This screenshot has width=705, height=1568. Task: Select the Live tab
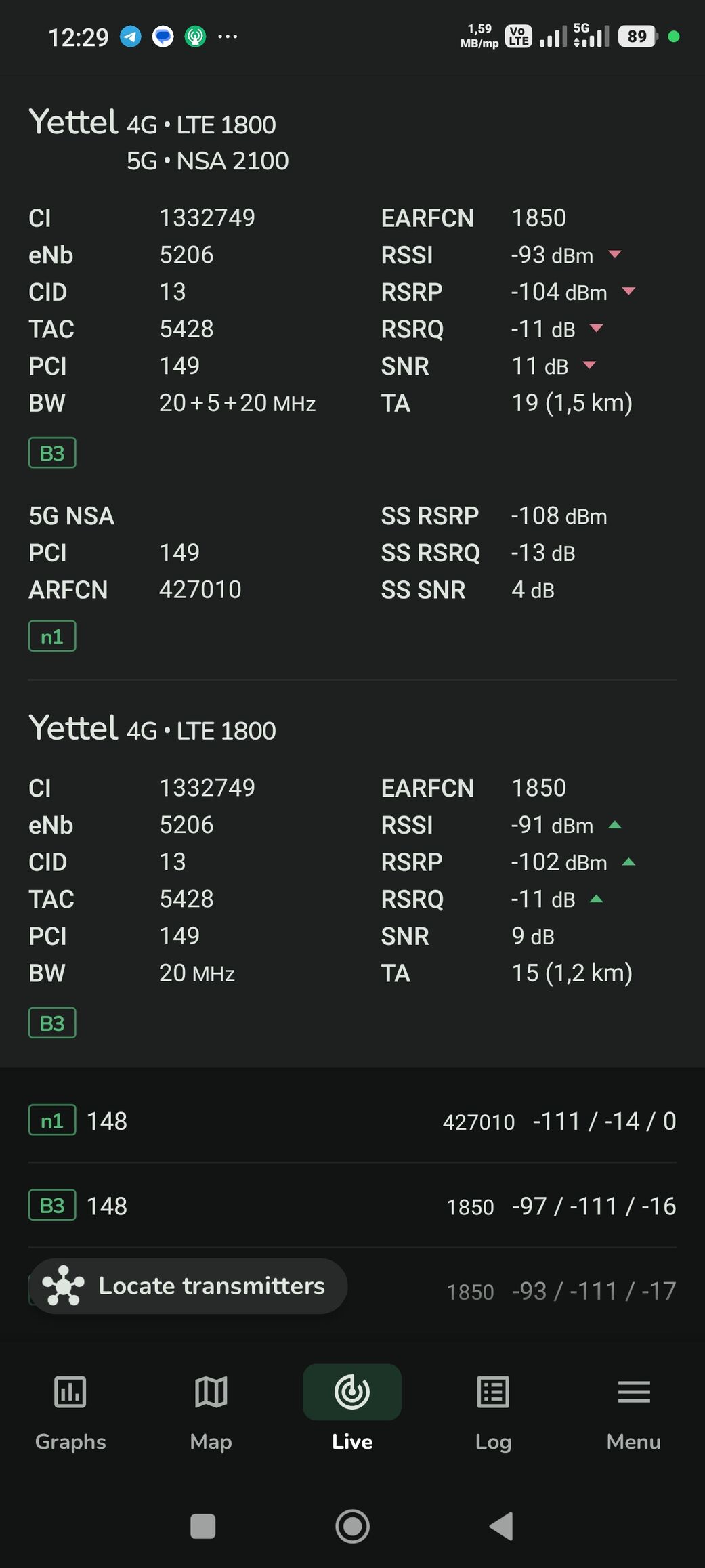click(351, 1412)
